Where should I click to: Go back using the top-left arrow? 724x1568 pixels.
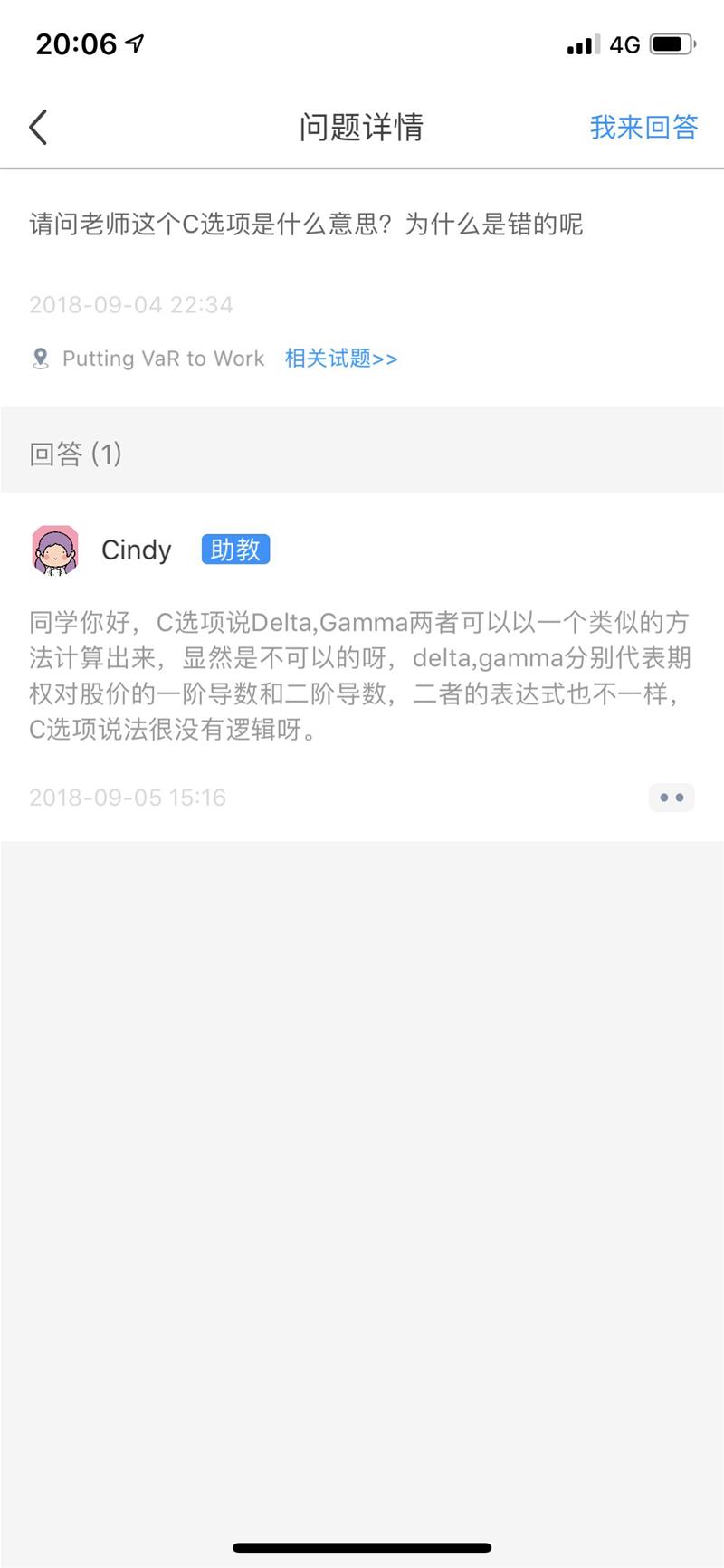pos(38,128)
